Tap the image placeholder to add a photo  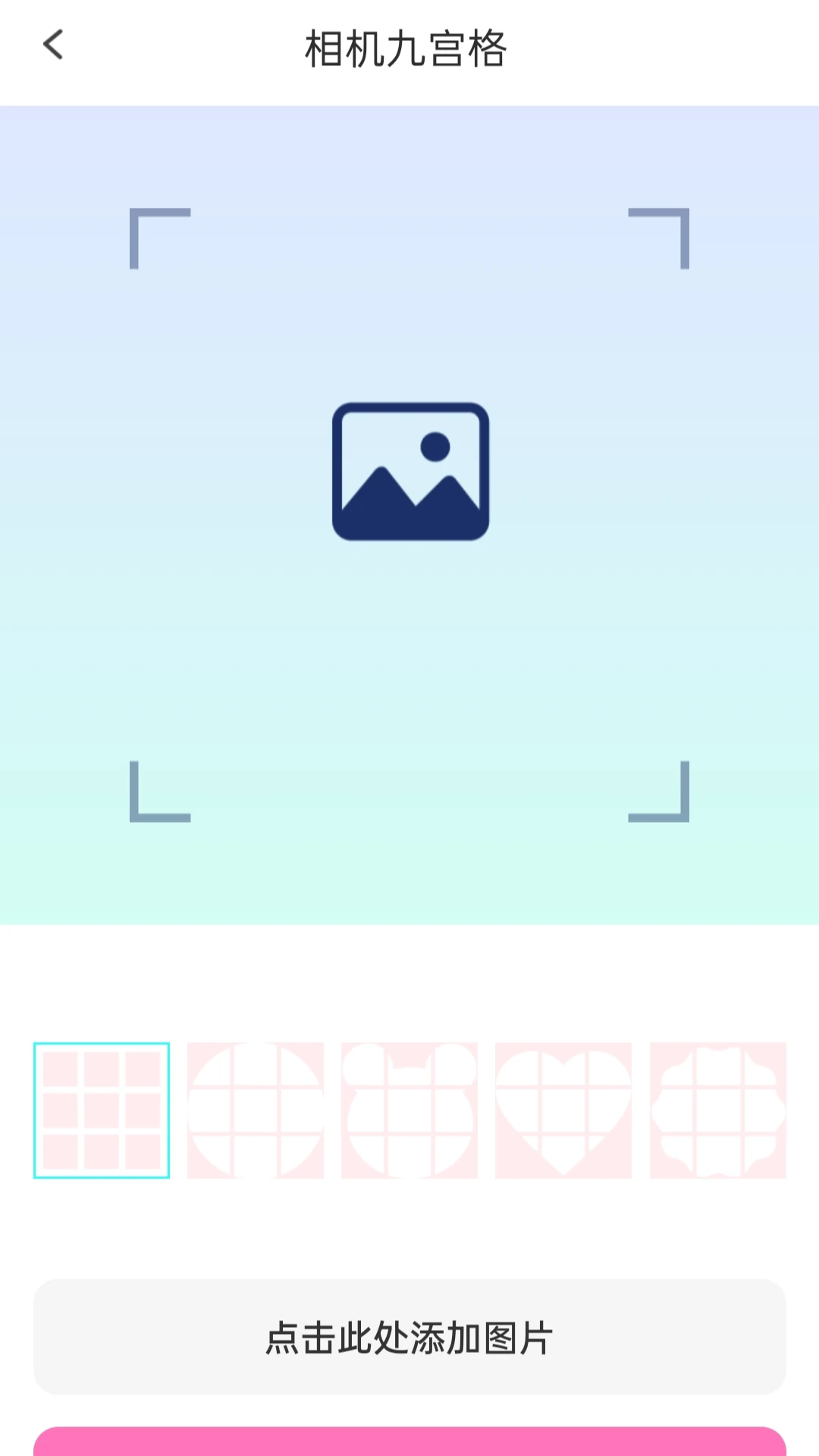click(x=410, y=471)
